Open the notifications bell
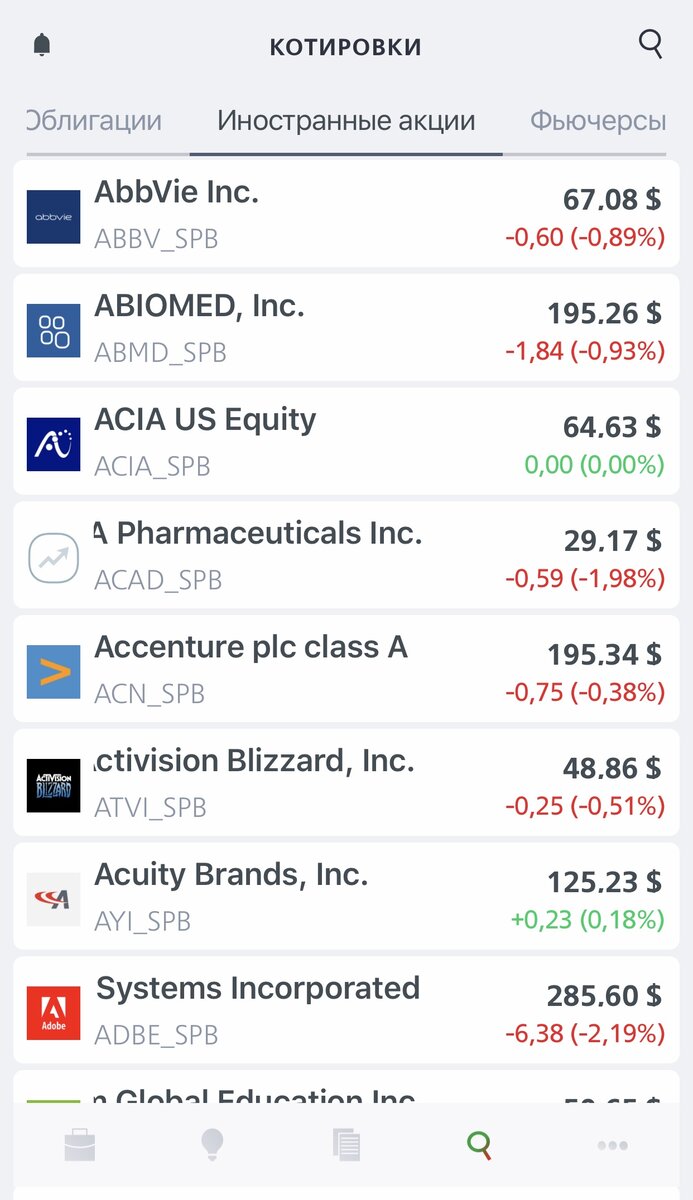The height and width of the screenshot is (1200, 693). click(42, 45)
